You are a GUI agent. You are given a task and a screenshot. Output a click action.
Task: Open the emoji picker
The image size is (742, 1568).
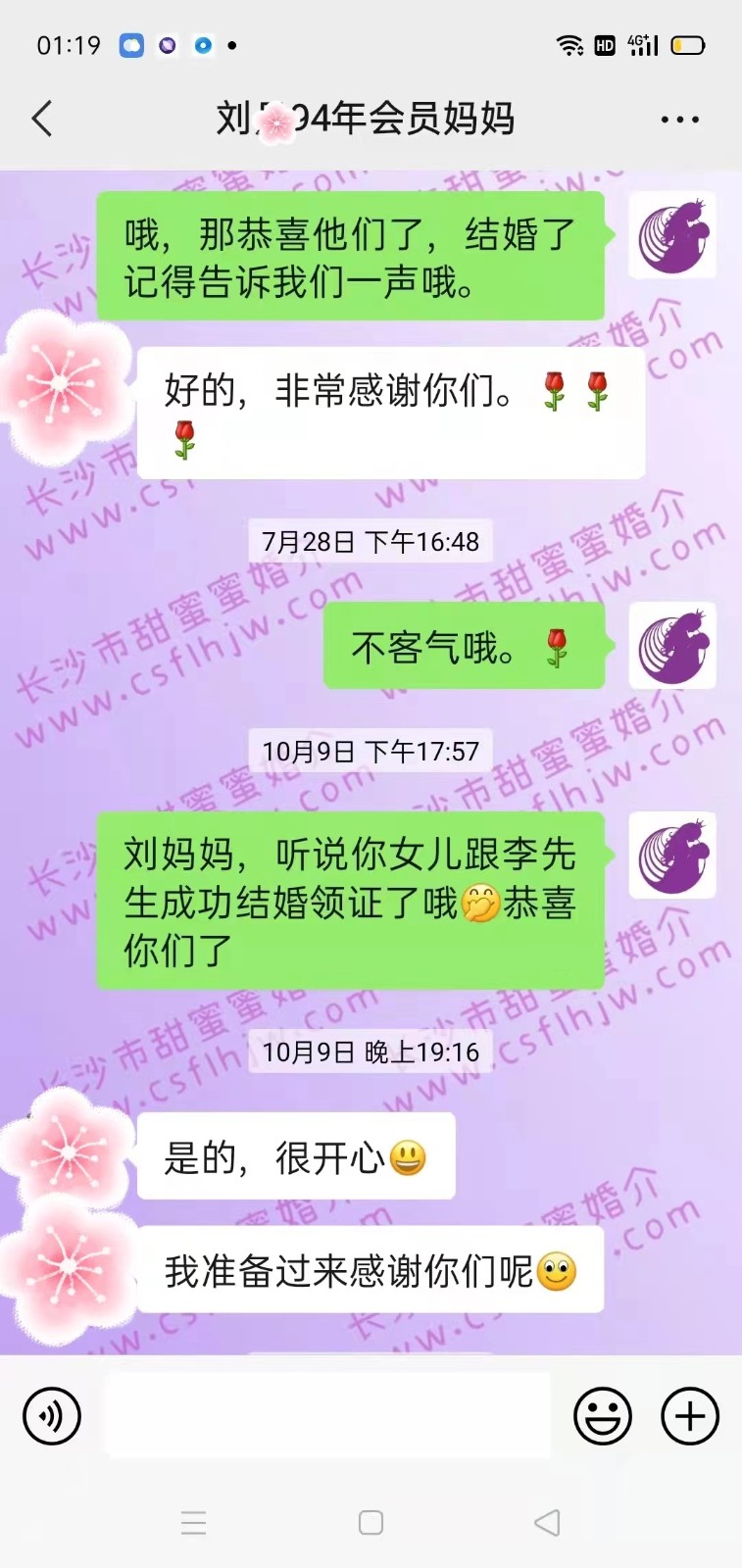tap(602, 1416)
